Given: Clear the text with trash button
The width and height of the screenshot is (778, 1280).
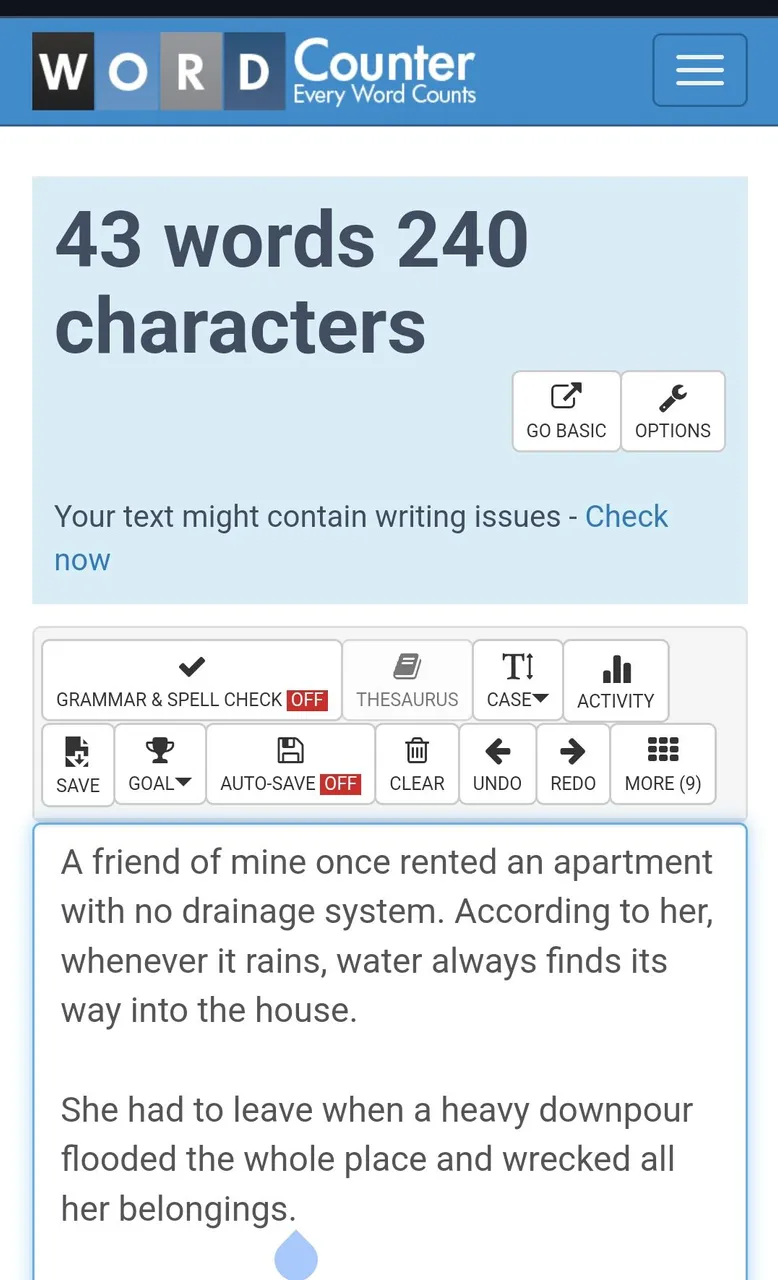Looking at the screenshot, I should [417, 764].
